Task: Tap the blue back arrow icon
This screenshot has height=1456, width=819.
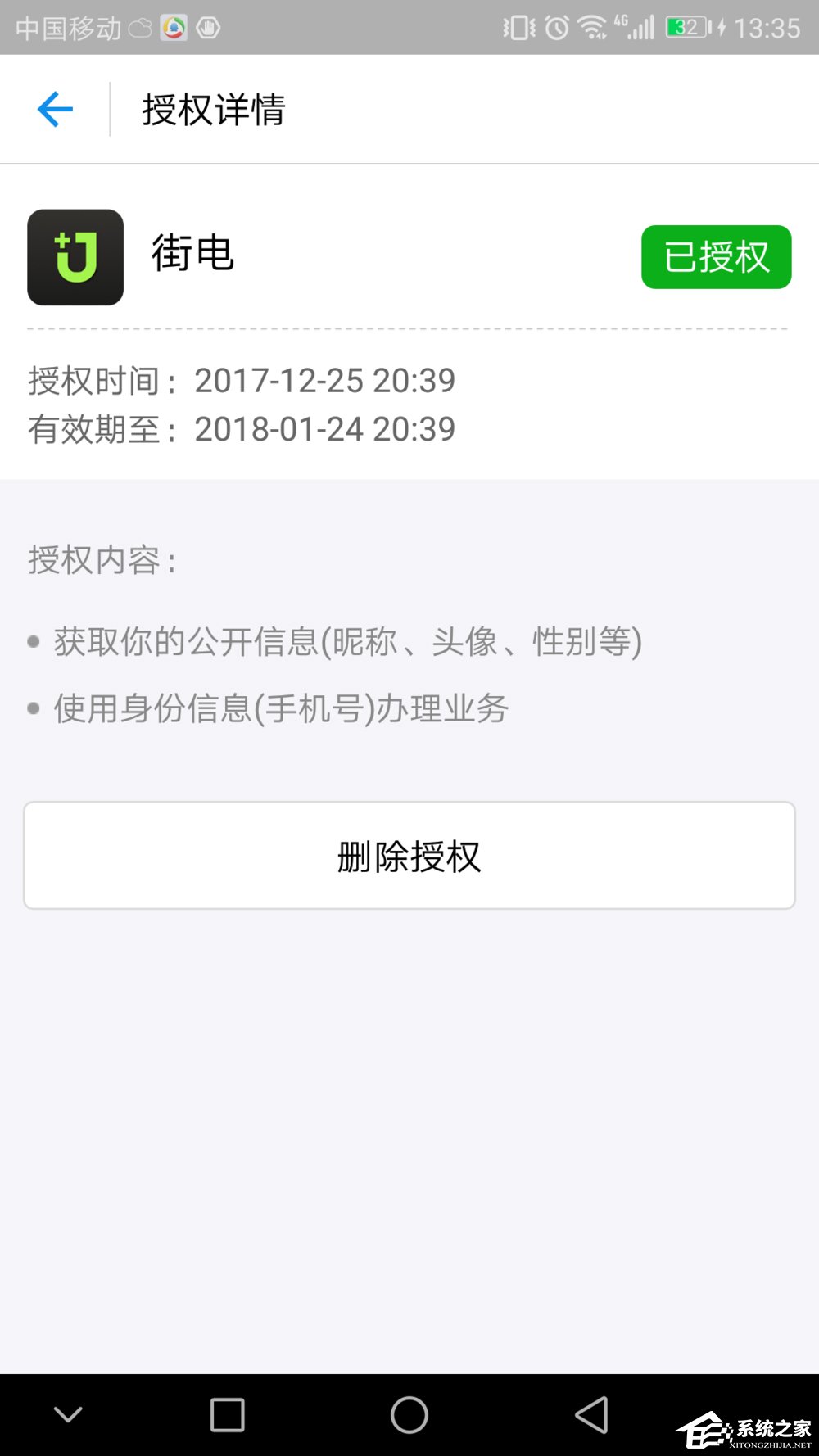Action: point(54,108)
